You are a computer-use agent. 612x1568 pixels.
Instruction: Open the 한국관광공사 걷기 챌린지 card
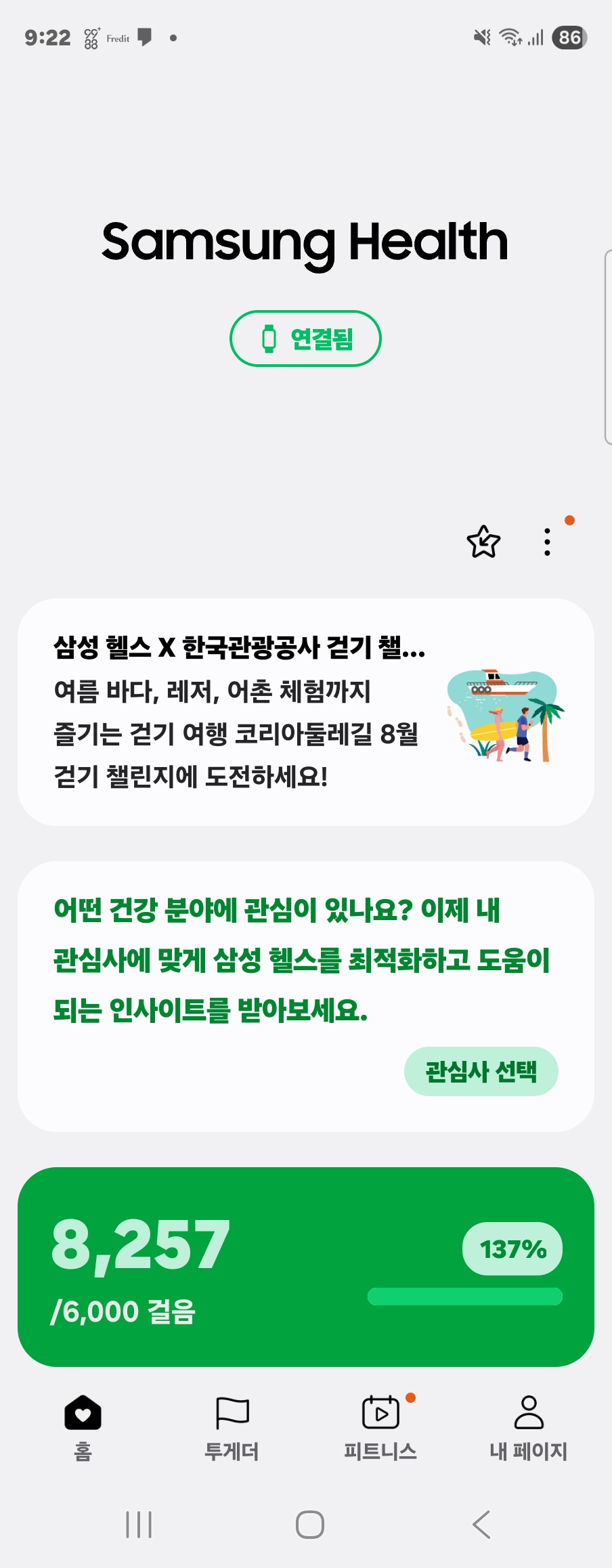tap(305, 712)
